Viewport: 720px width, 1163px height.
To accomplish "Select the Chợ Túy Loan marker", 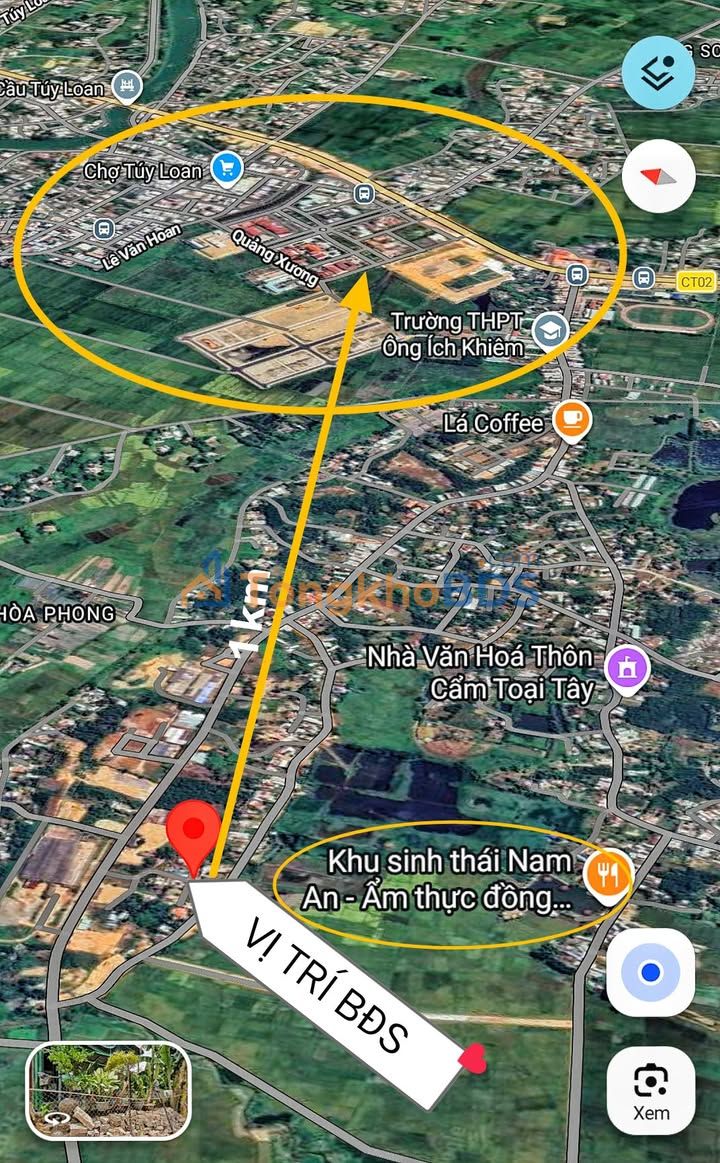I will [x=228, y=169].
